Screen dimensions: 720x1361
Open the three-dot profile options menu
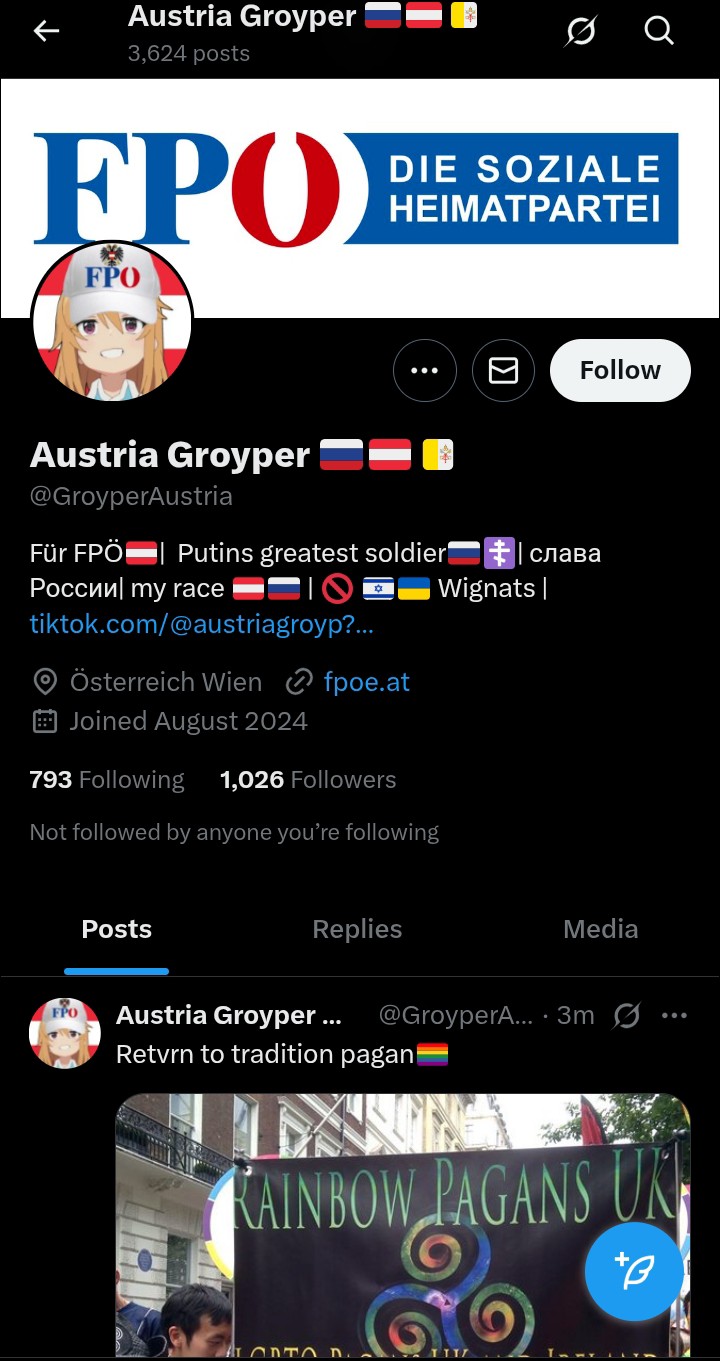click(x=425, y=370)
